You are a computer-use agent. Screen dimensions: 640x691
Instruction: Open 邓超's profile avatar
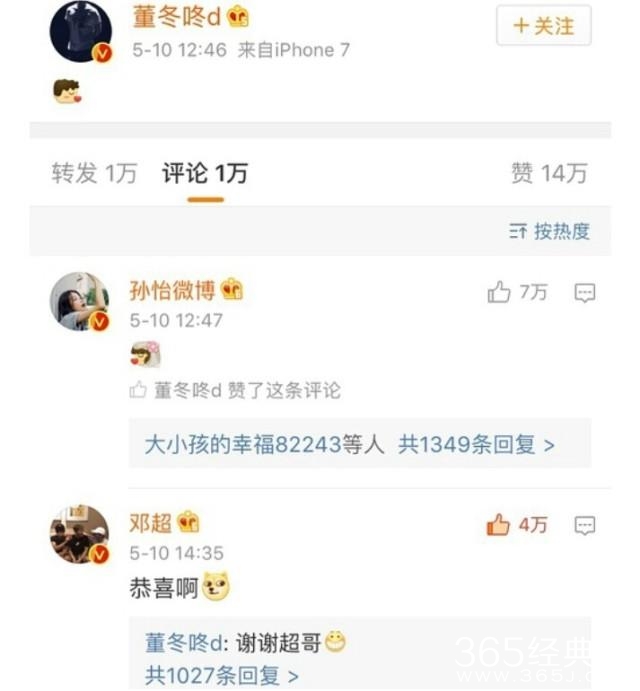click(80, 534)
